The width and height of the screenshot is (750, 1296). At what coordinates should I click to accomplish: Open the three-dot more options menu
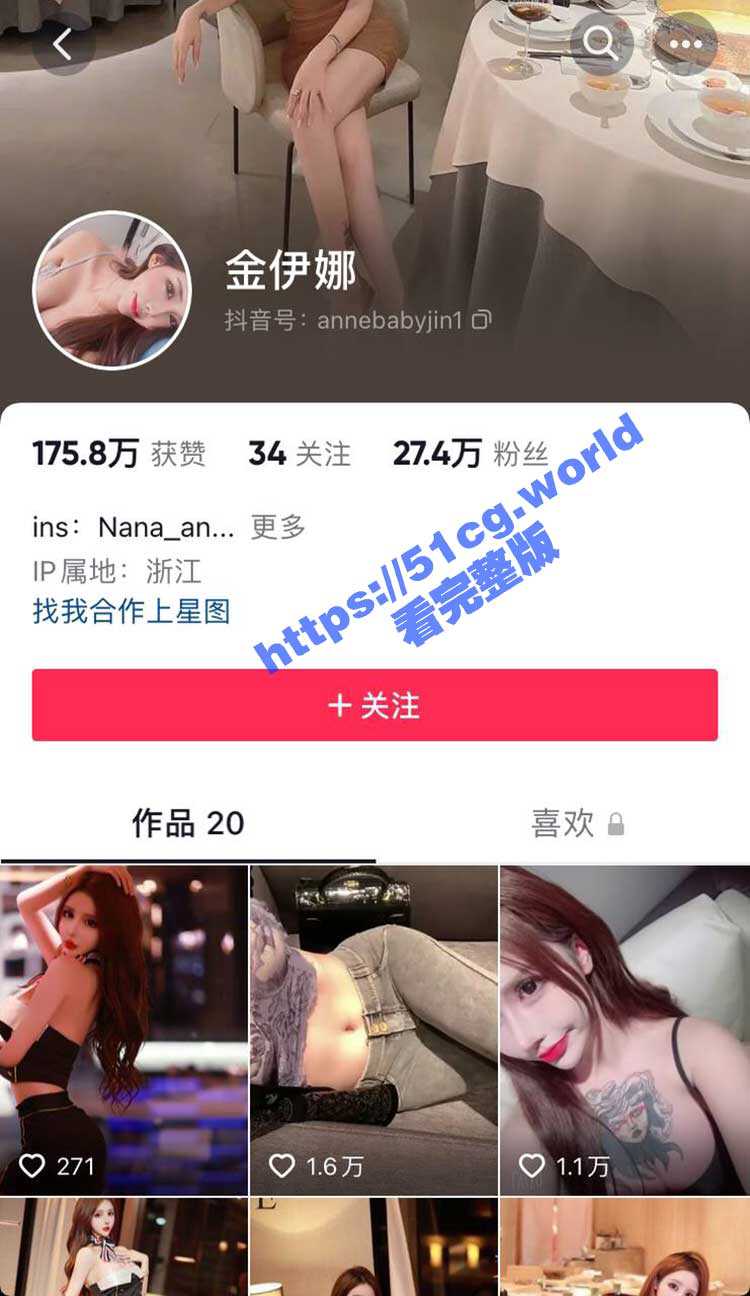[x=684, y=44]
